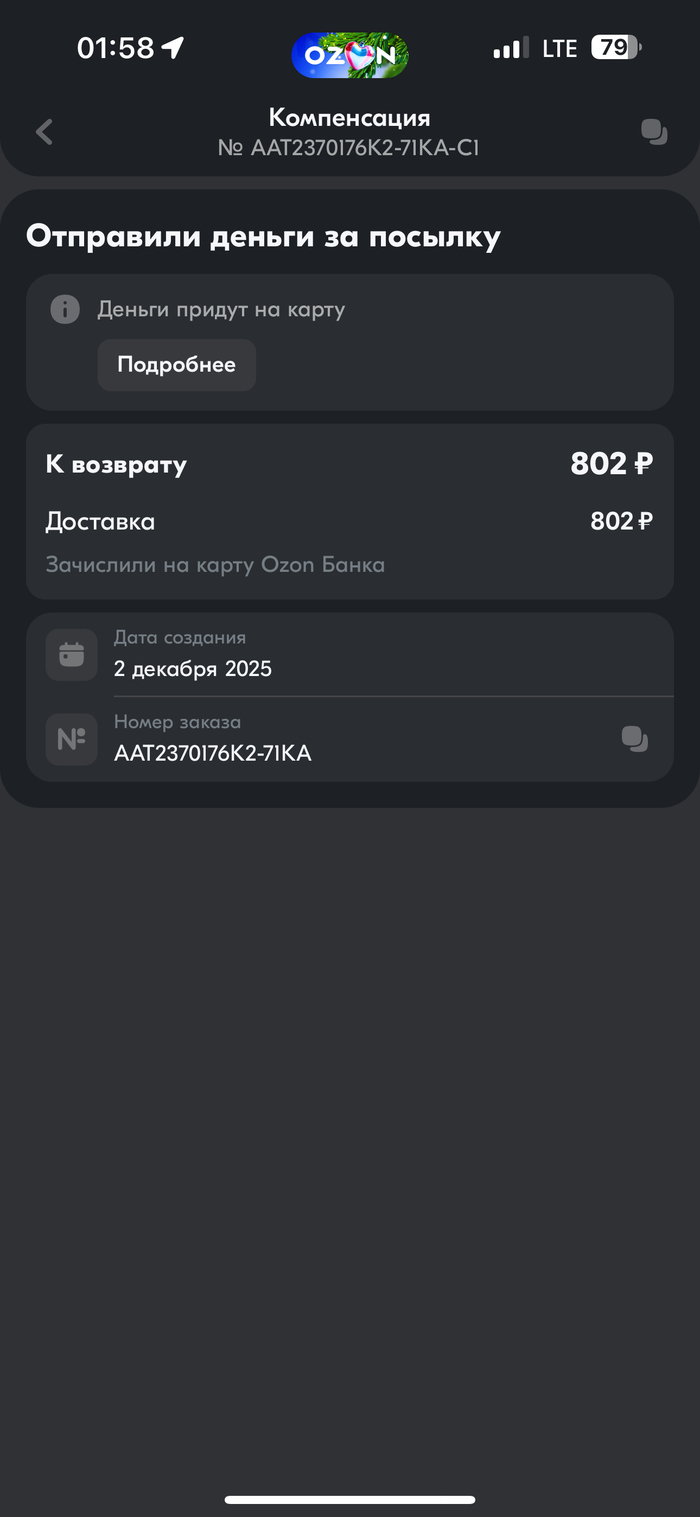The height and width of the screenshot is (1517, 700).
Task: Copy the order number AAT2370176K2-71KA
Action: [635, 739]
